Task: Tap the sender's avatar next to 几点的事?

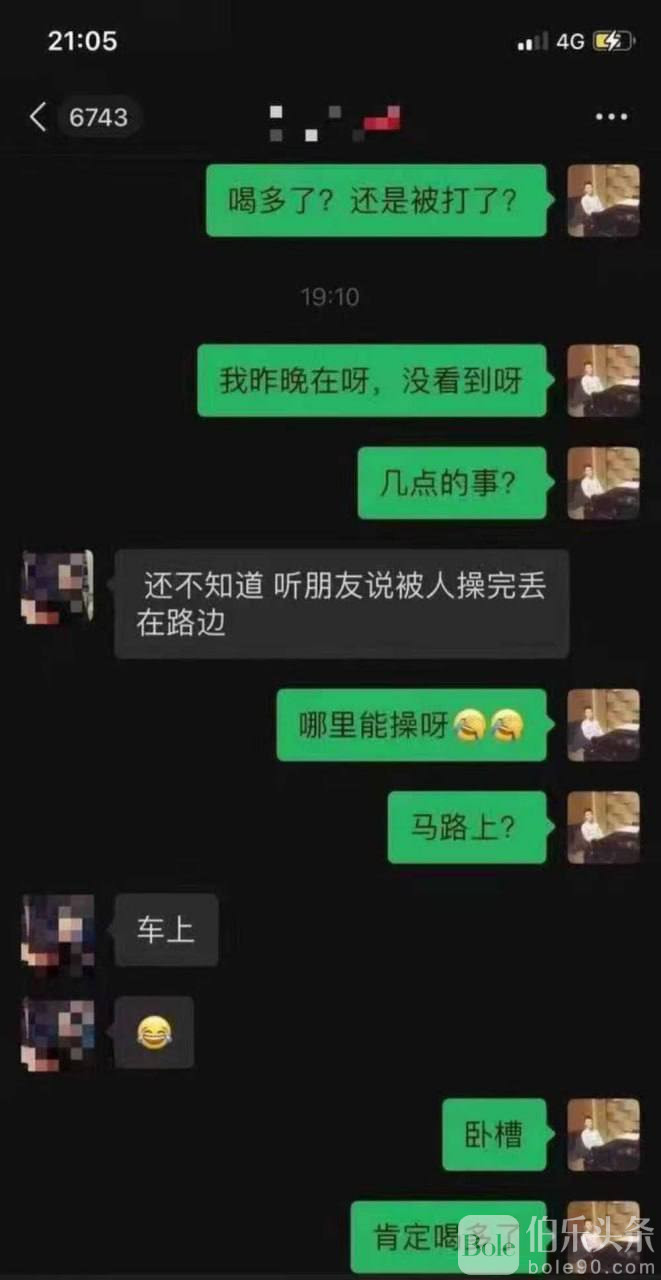Action: click(603, 483)
